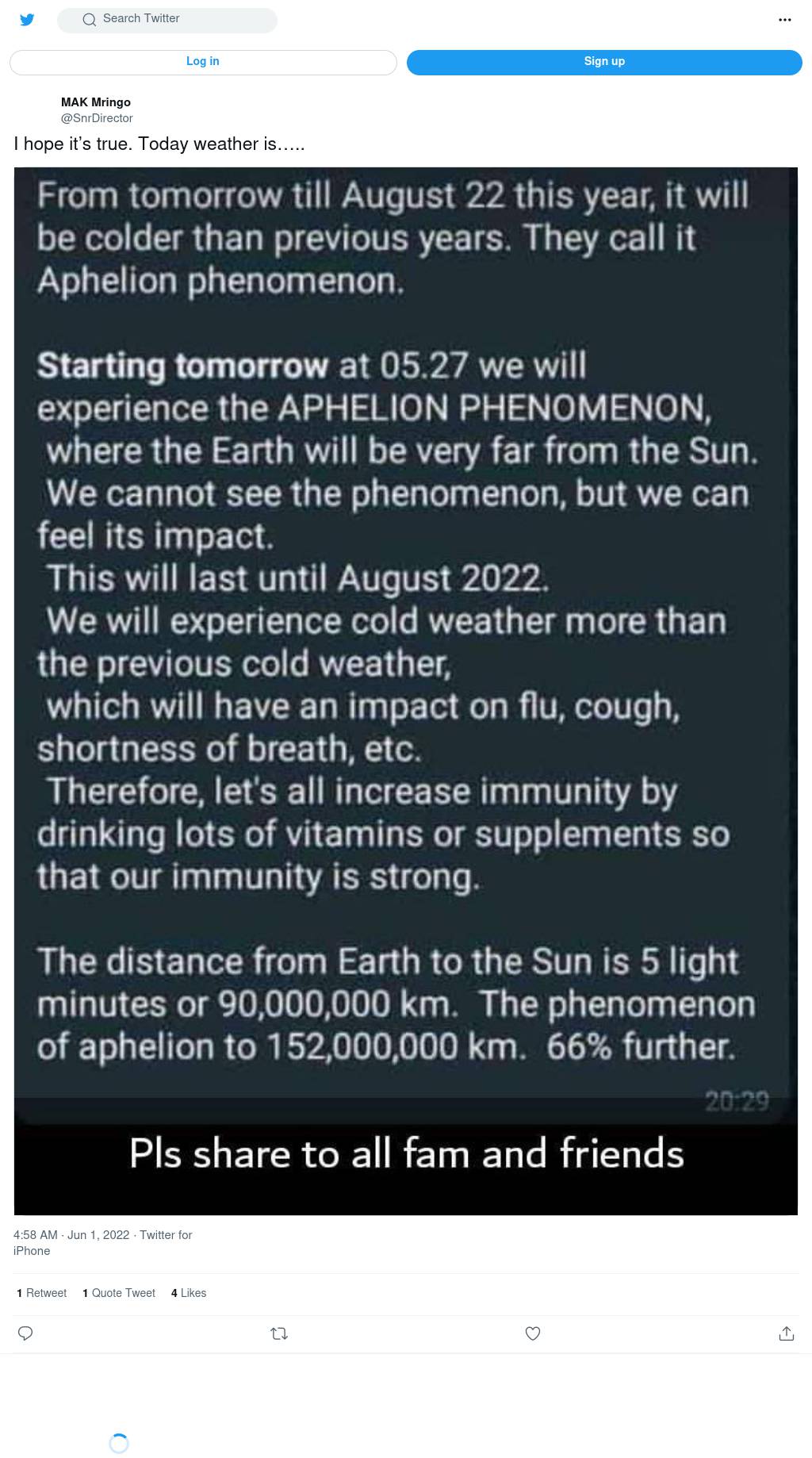
Task: Tap the Sign up button
Action: (604, 62)
